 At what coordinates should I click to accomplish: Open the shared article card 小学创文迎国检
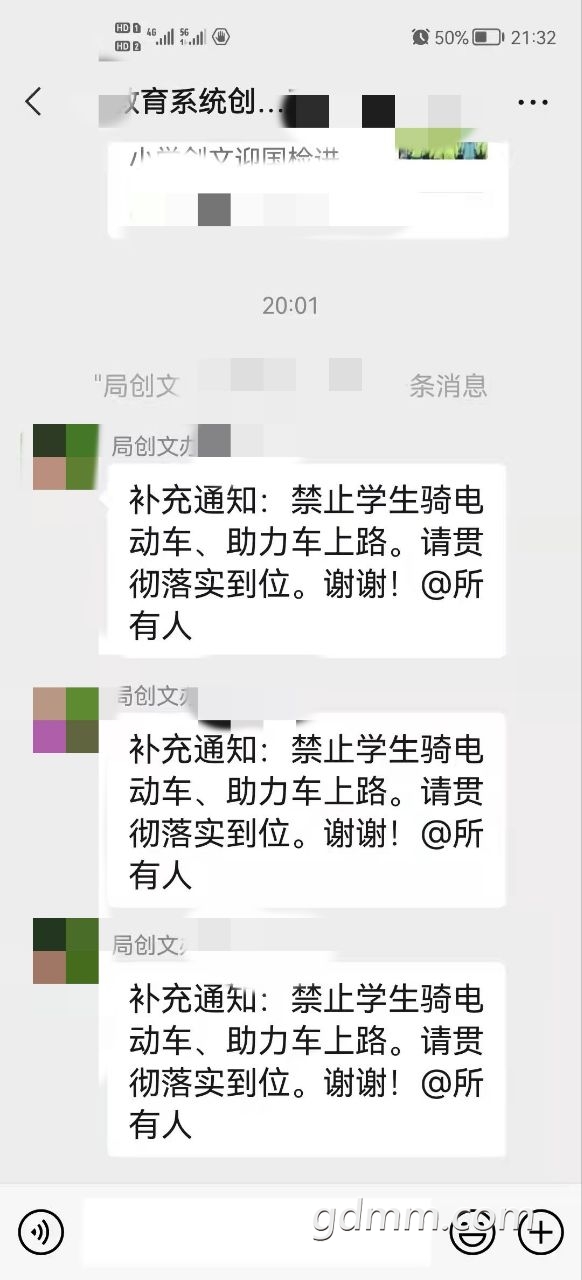(308, 185)
